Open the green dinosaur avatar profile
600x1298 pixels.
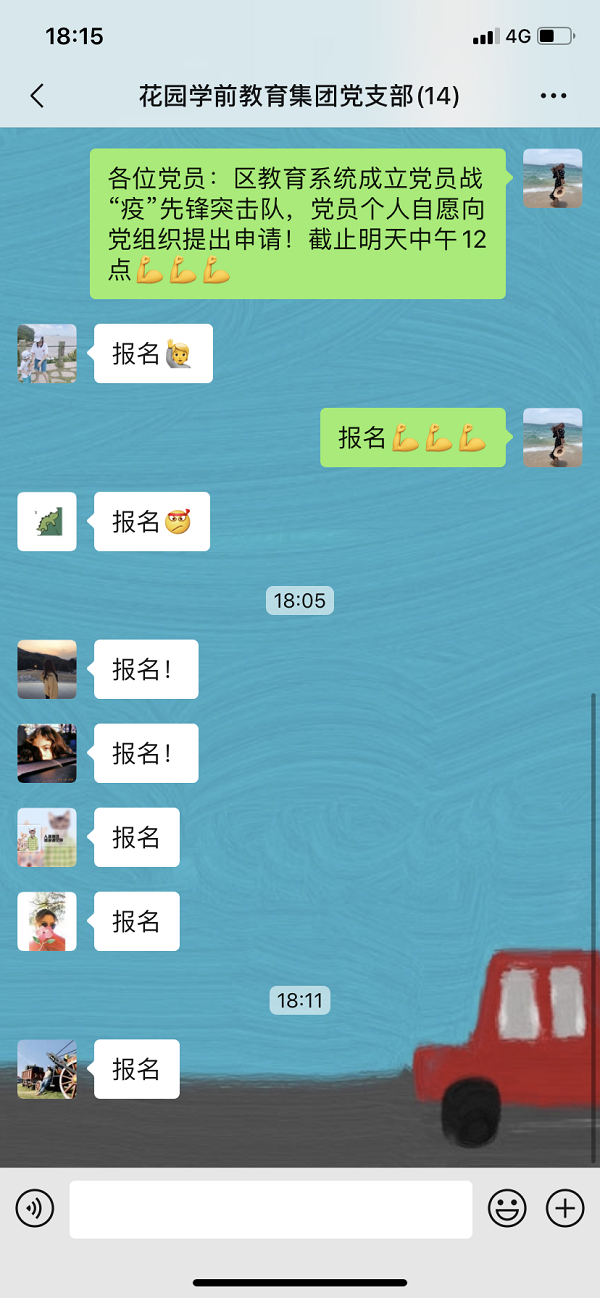point(47,521)
